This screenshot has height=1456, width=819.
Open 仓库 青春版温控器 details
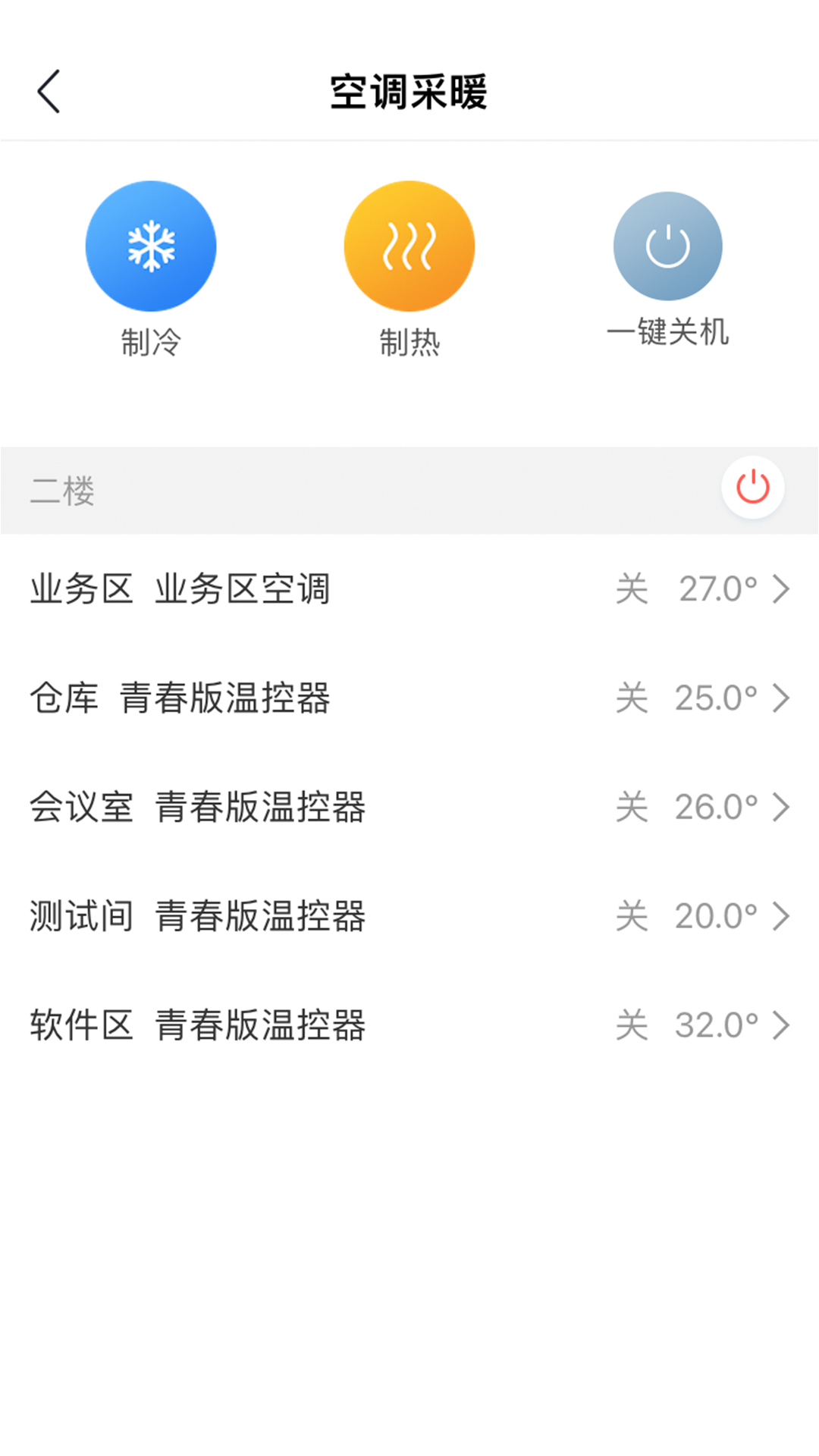409,698
